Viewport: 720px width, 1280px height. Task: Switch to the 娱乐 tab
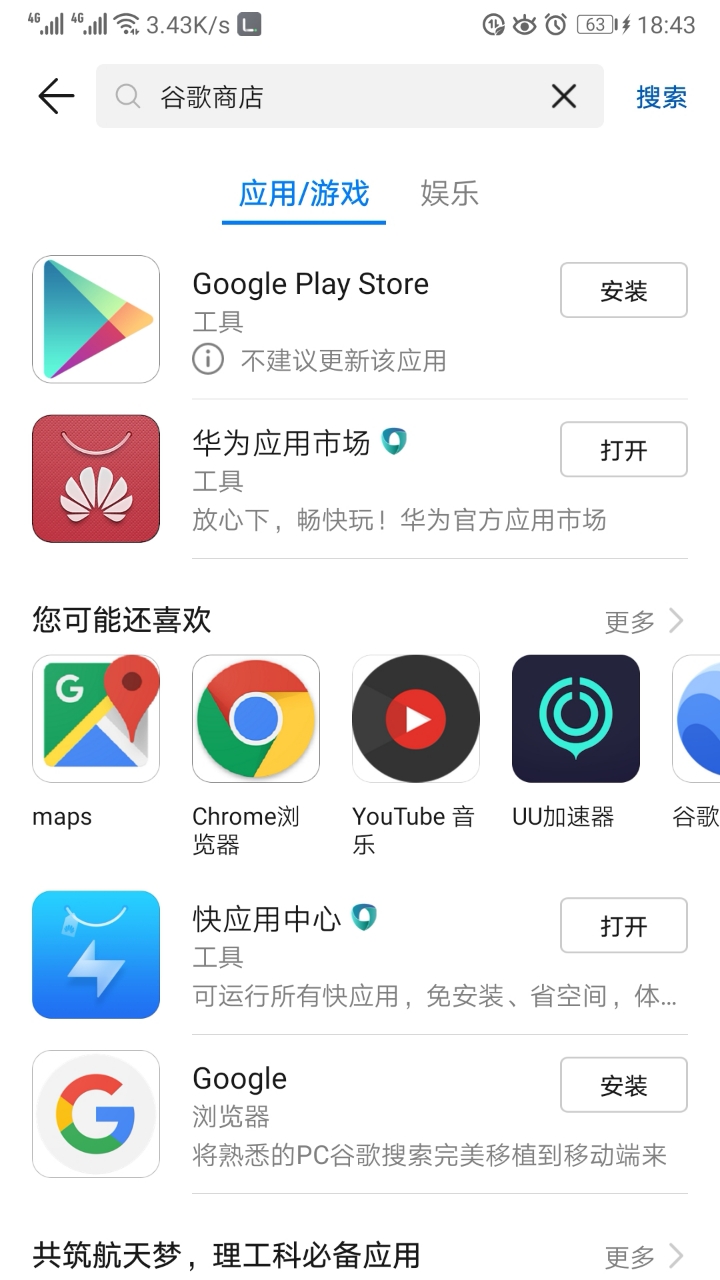pos(449,193)
